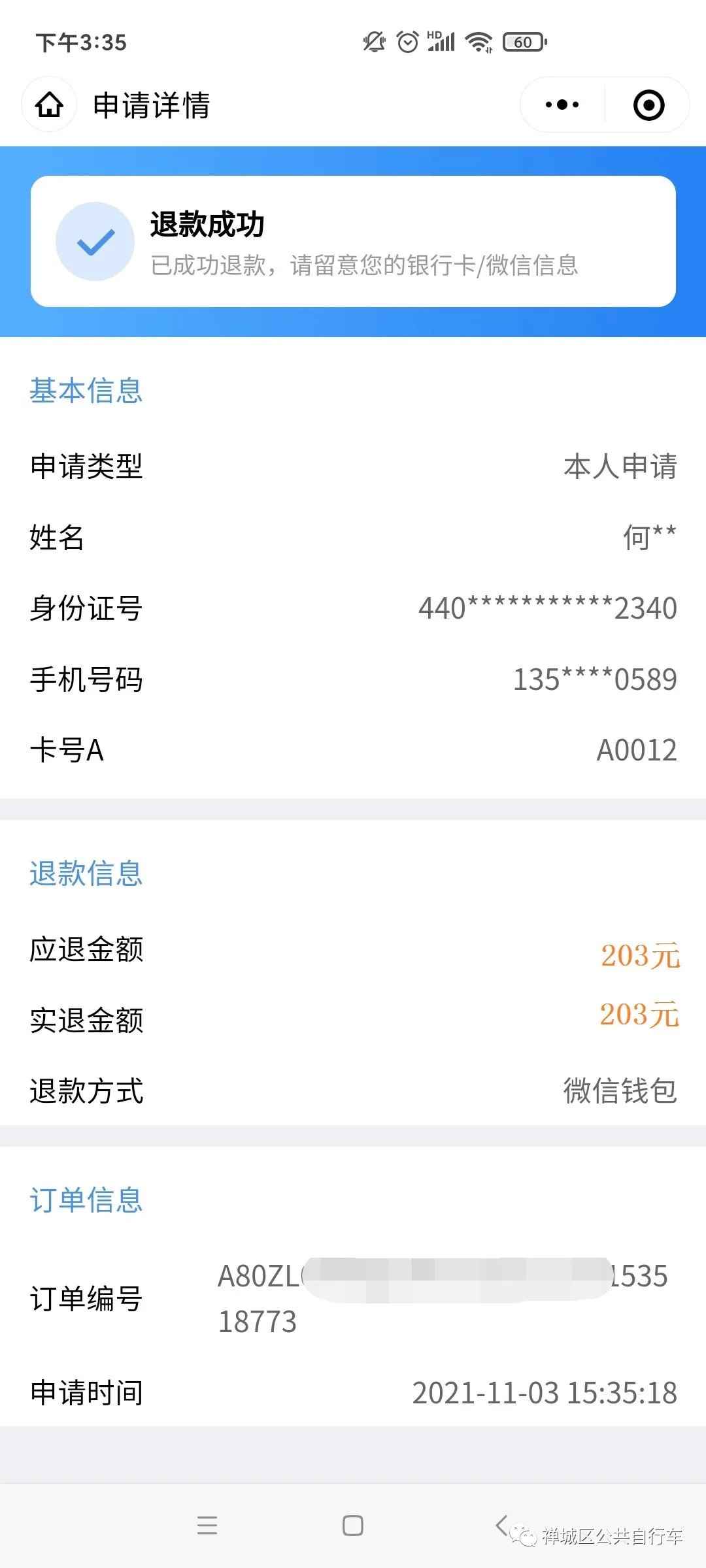Tap the system home button
Screen dimensions: 706x1568
pyautogui.click(x=353, y=1525)
